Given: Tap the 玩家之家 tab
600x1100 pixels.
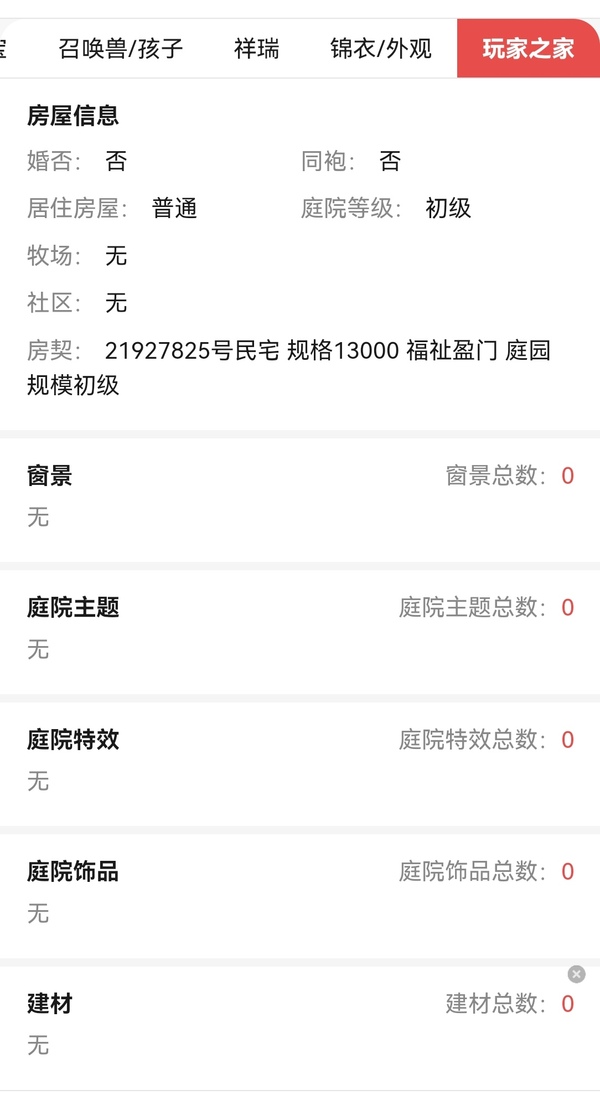Looking at the screenshot, I should click(x=528, y=48).
